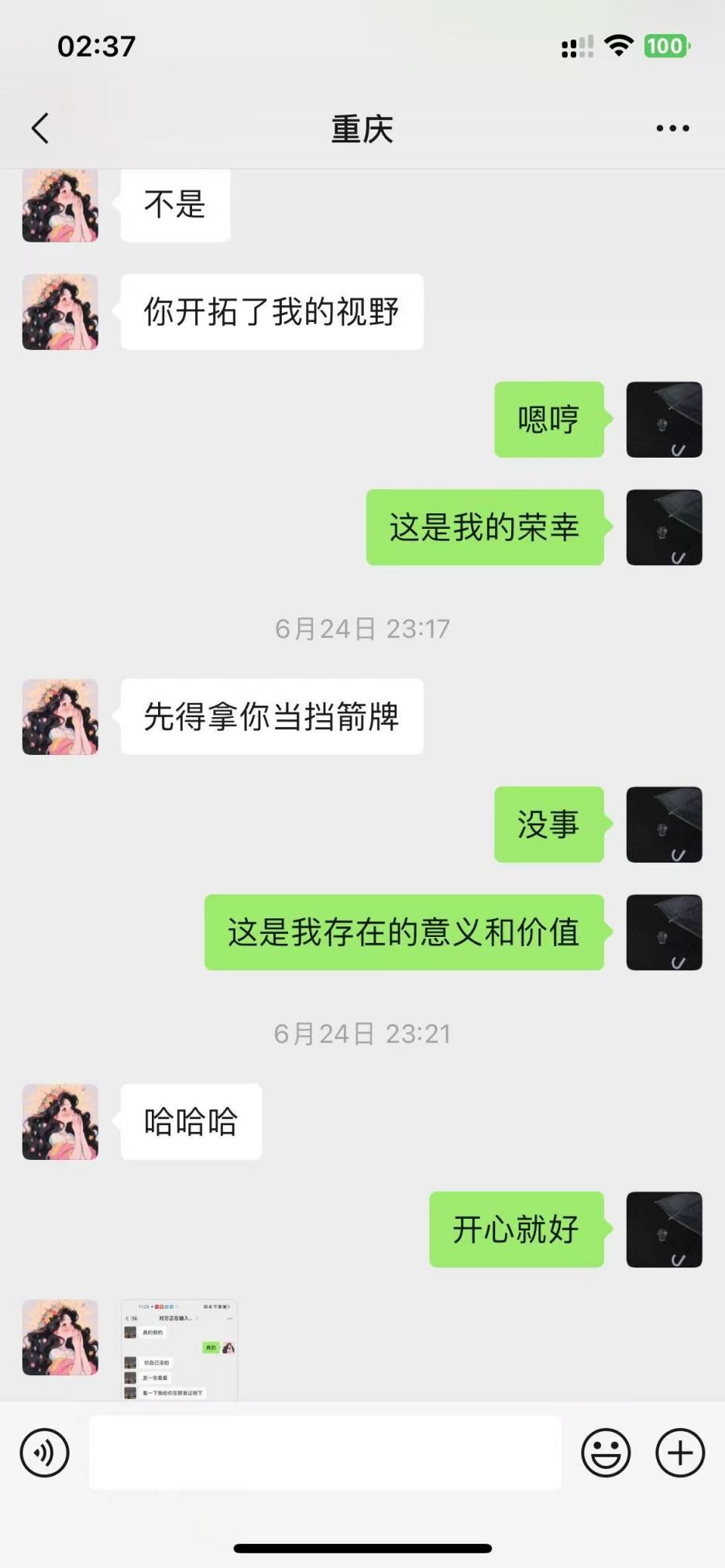Image resolution: width=725 pixels, height=1568 pixels.
Task: Switch to voice message input
Action: 45,1453
